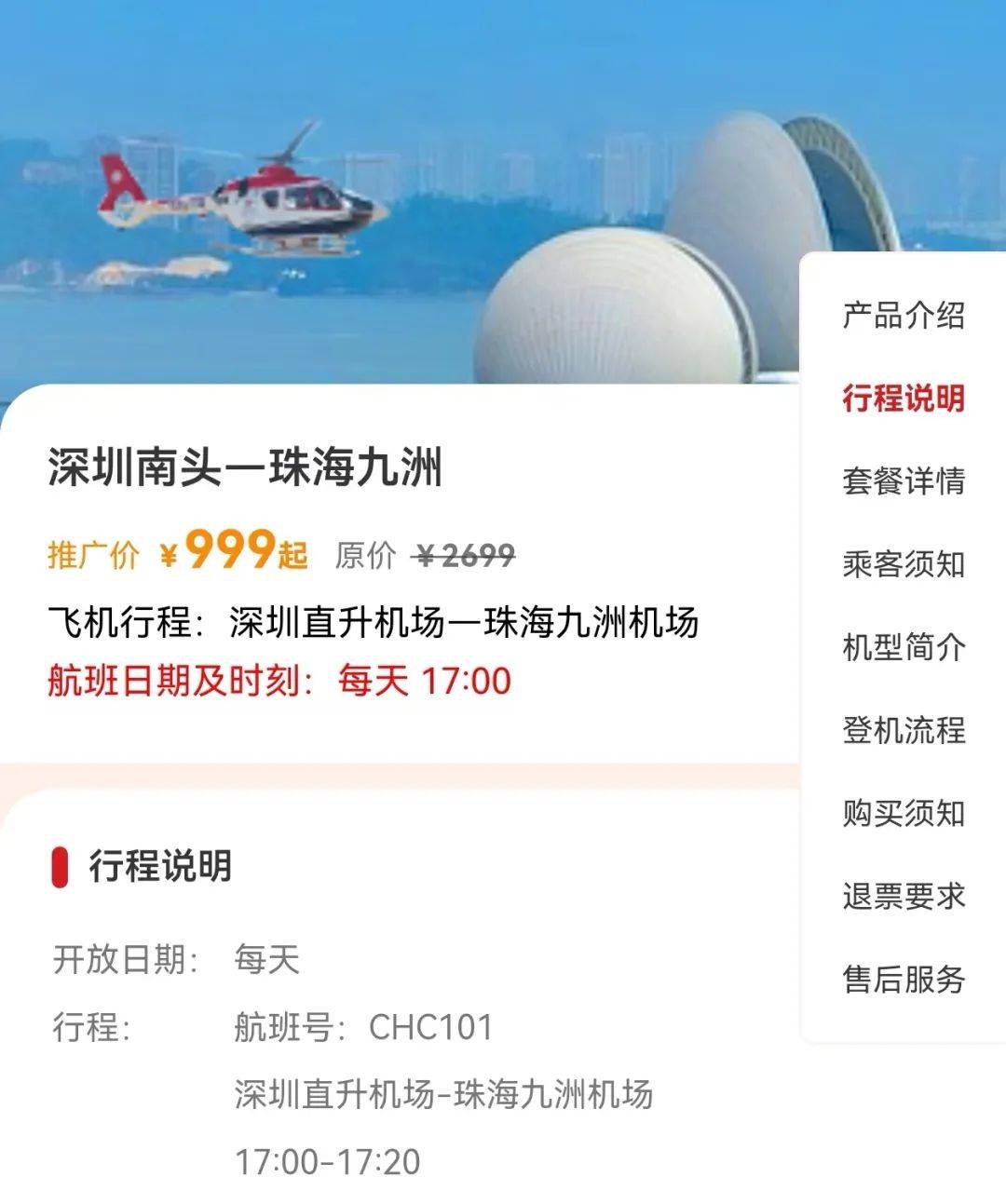The image size is (1006, 1204).
Task: View the 套餐详情 section
Action: coord(902,481)
